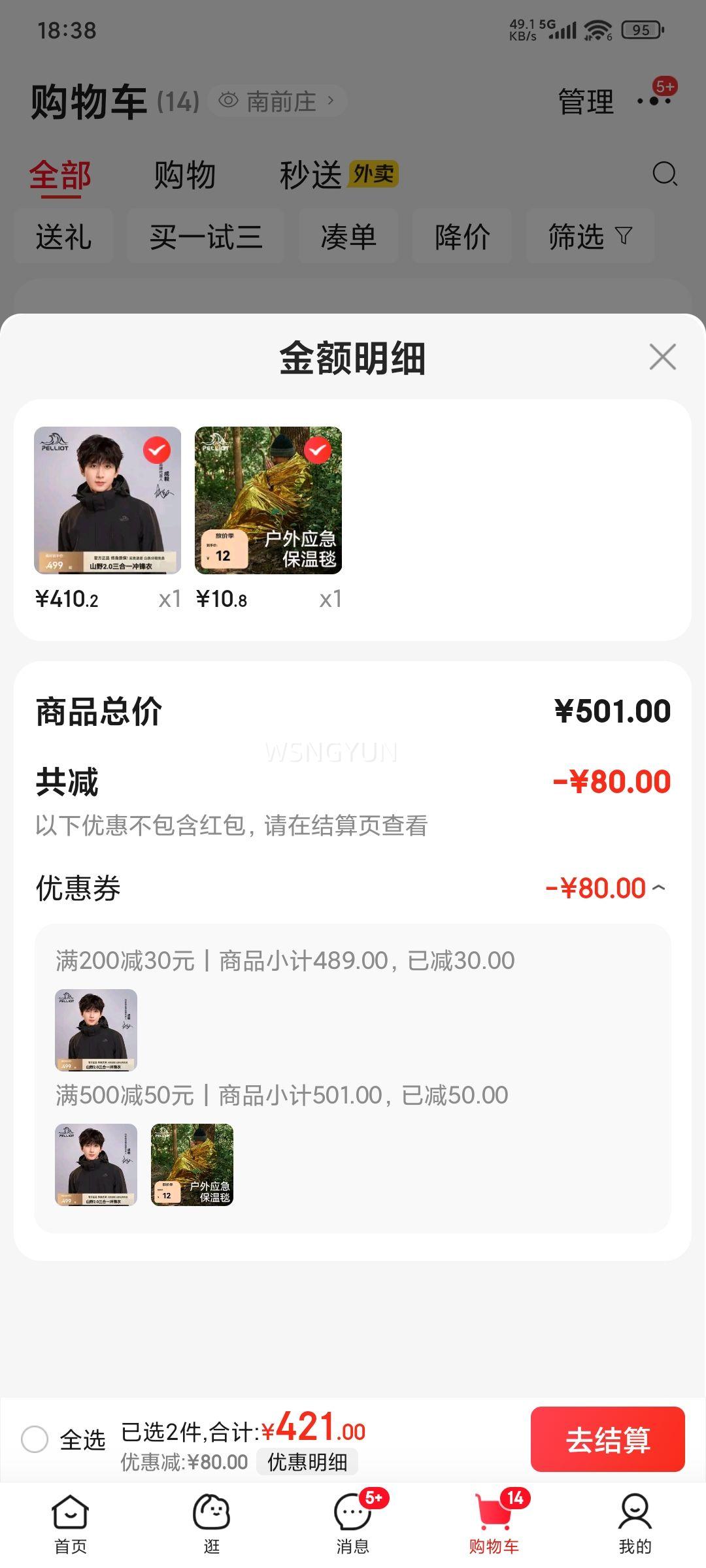Select the ¥10.8 户外应急保温毯 thumbnail
The width and height of the screenshot is (706, 1568).
[268, 500]
